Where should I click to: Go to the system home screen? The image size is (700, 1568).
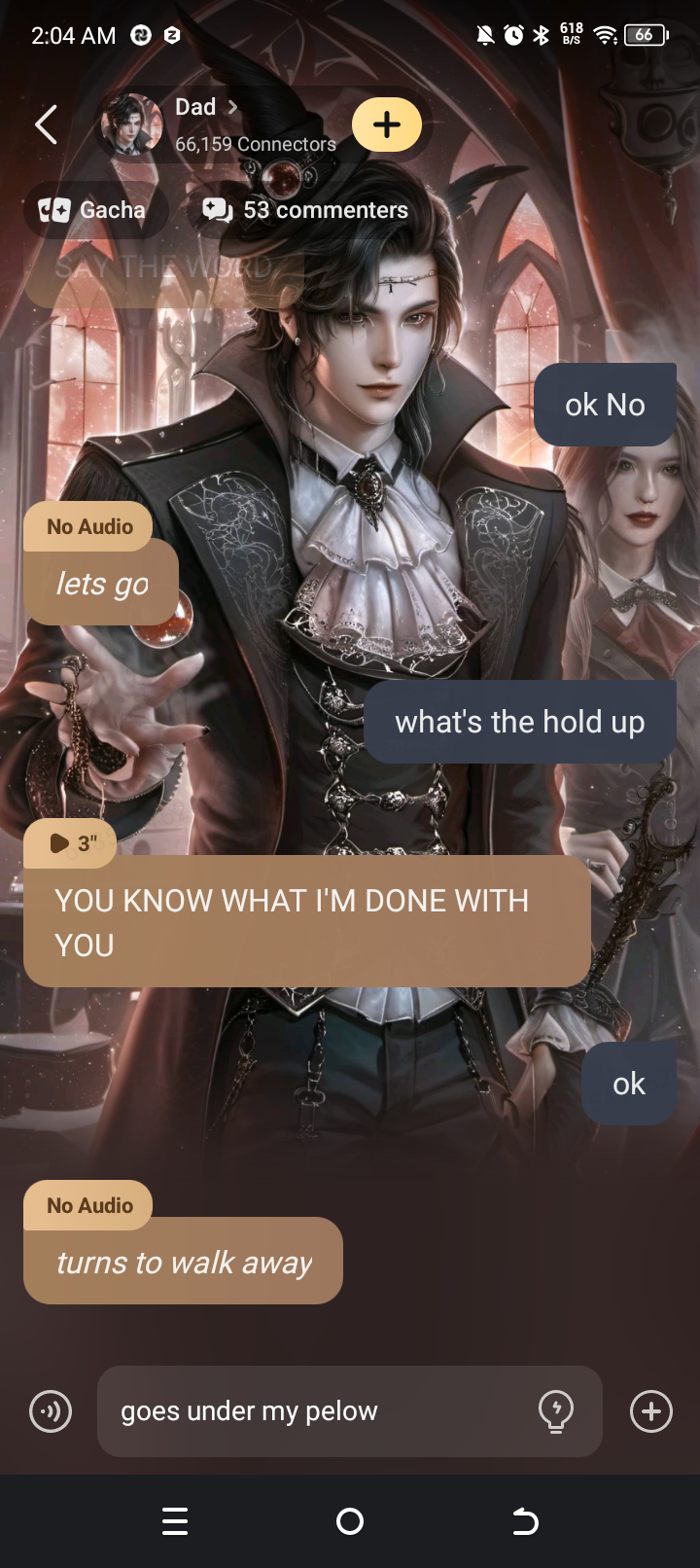point(350,1521)
